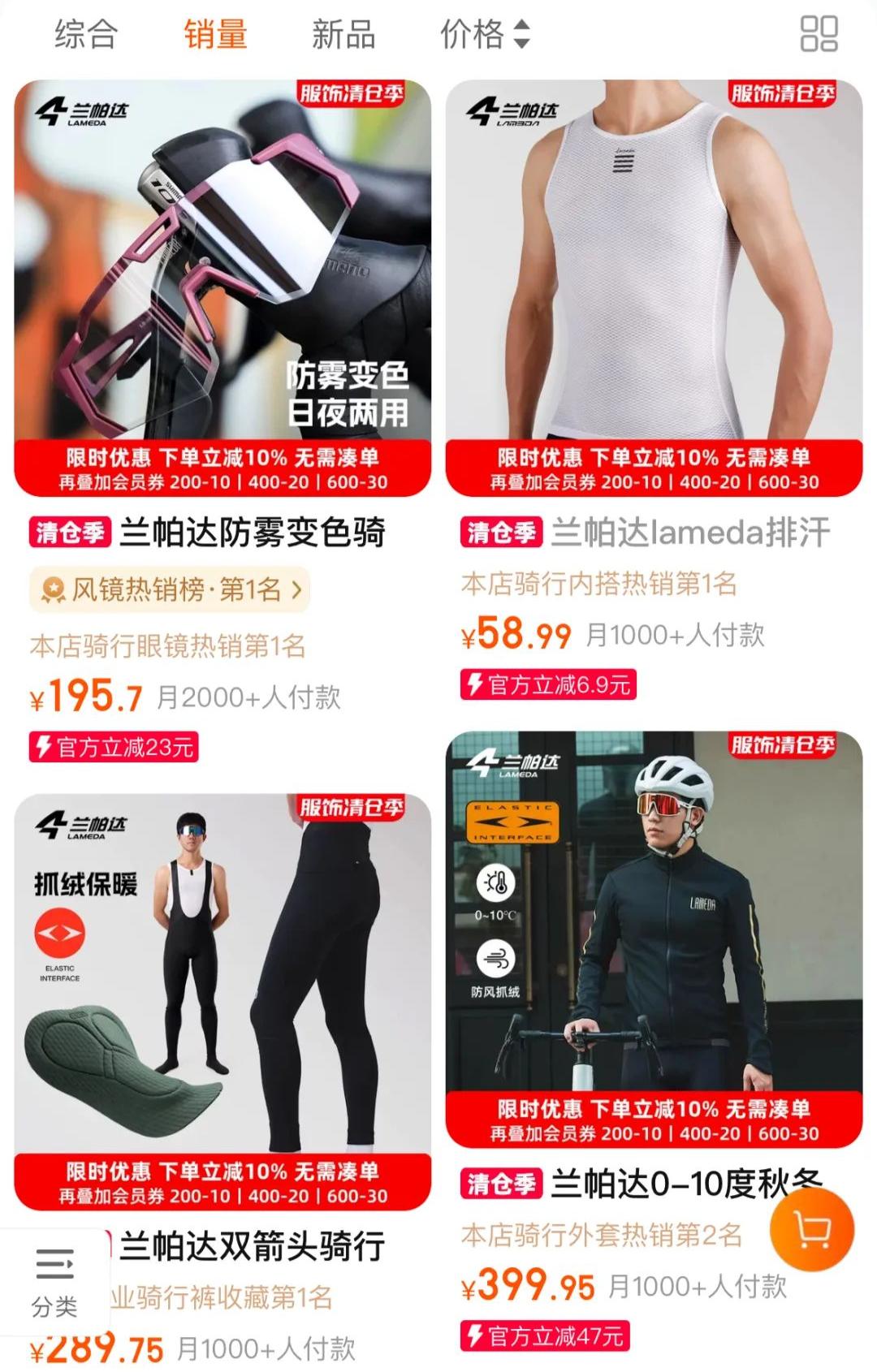Image resolution: width=877 pixels, height=1372 pixels.
Task: Sort products by 价格
Action: (x=485, y=35)
